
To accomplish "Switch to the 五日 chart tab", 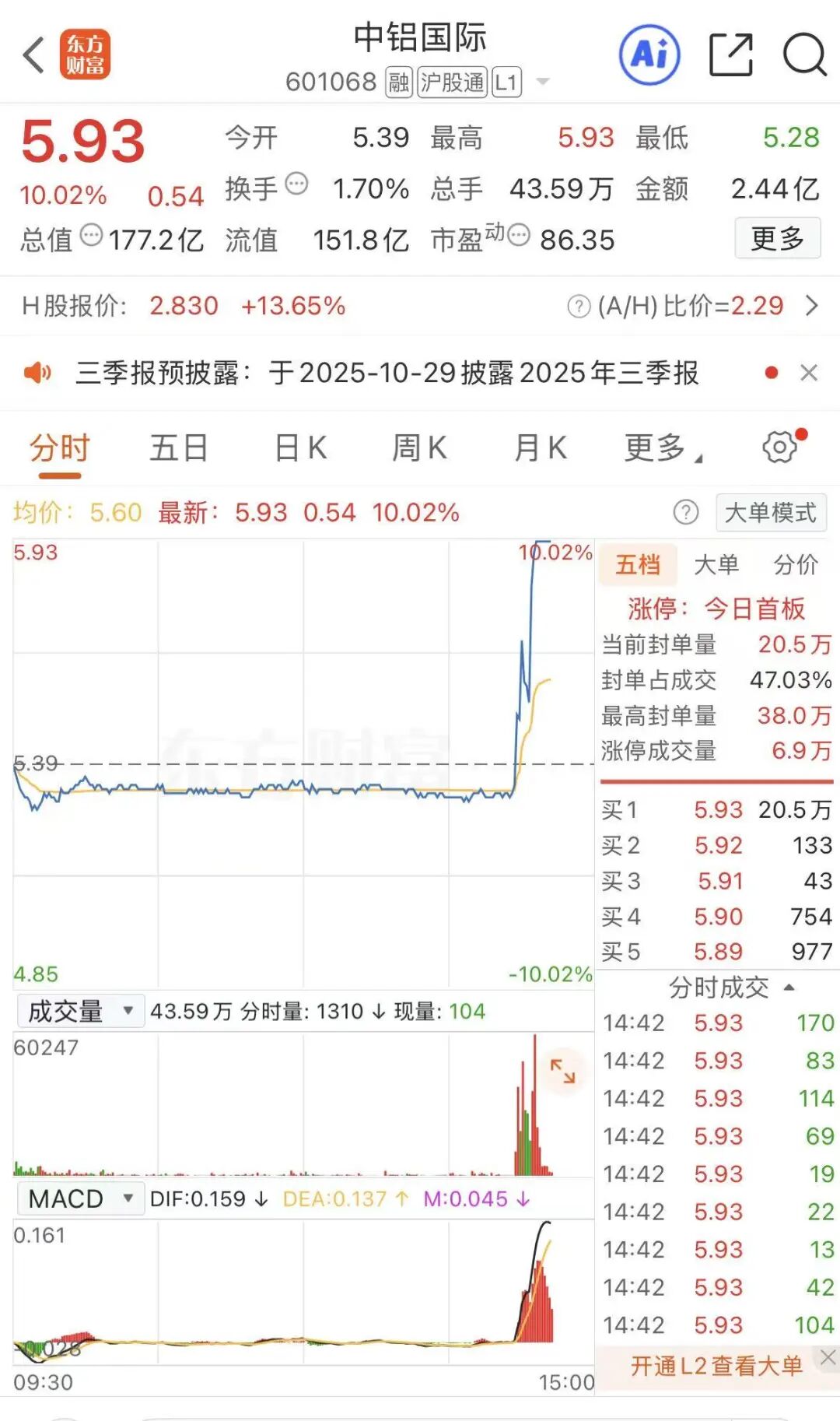I will click(179, 448).
